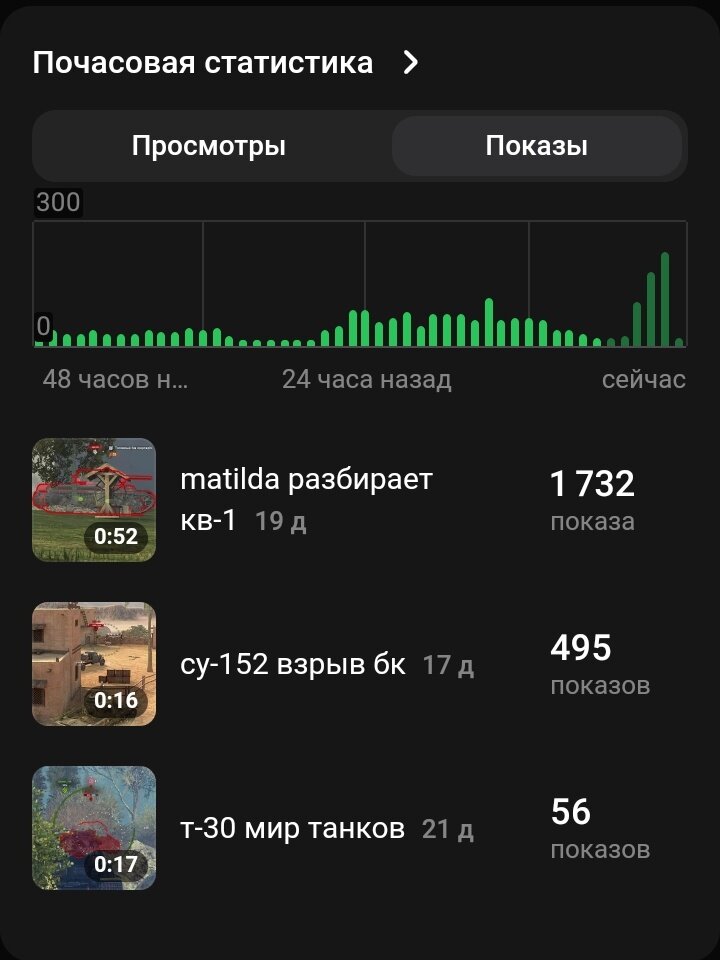
Task: Switch to the Просмотры tab
Action: (210, 145)
